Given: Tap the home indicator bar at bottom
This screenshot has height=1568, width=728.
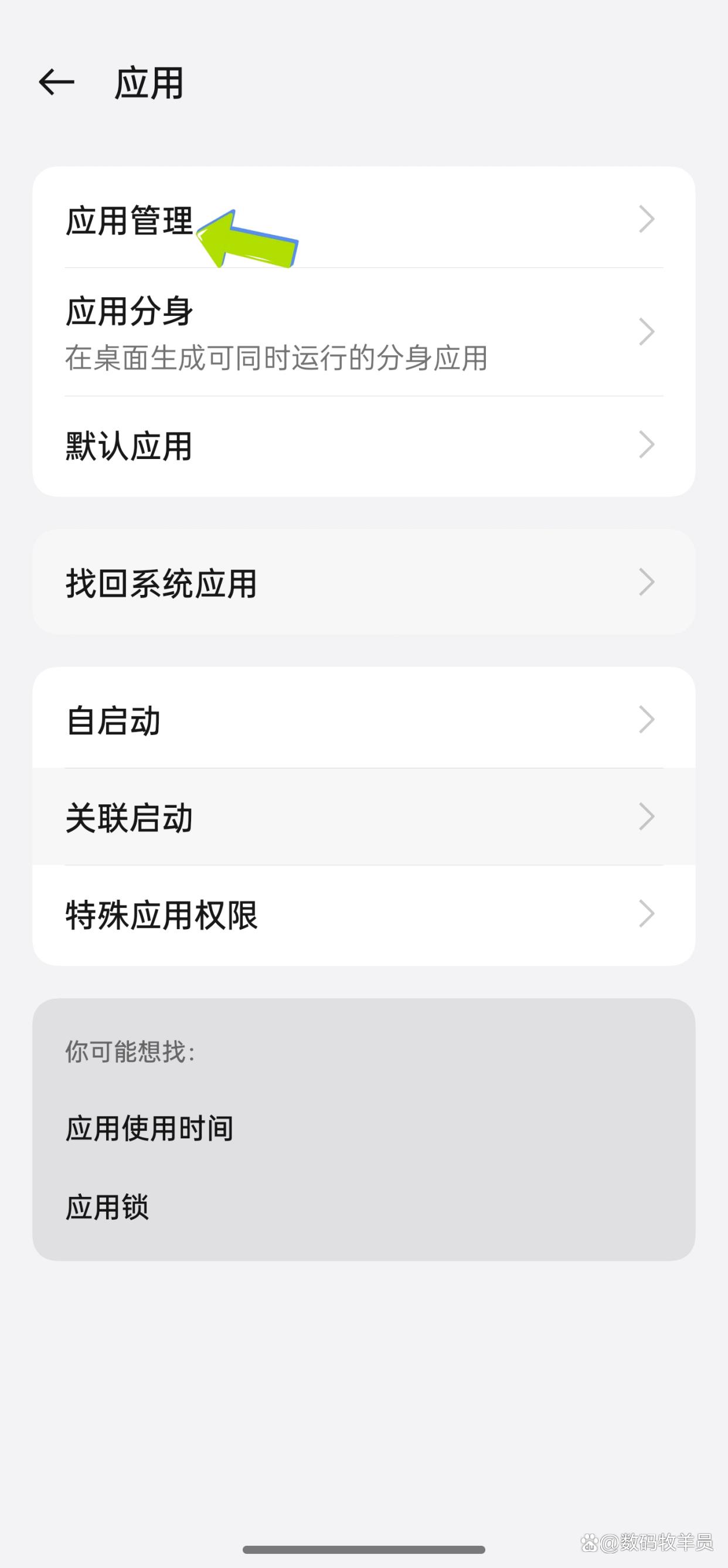Looking at the screenshot, I should (x=364, y=1549).
